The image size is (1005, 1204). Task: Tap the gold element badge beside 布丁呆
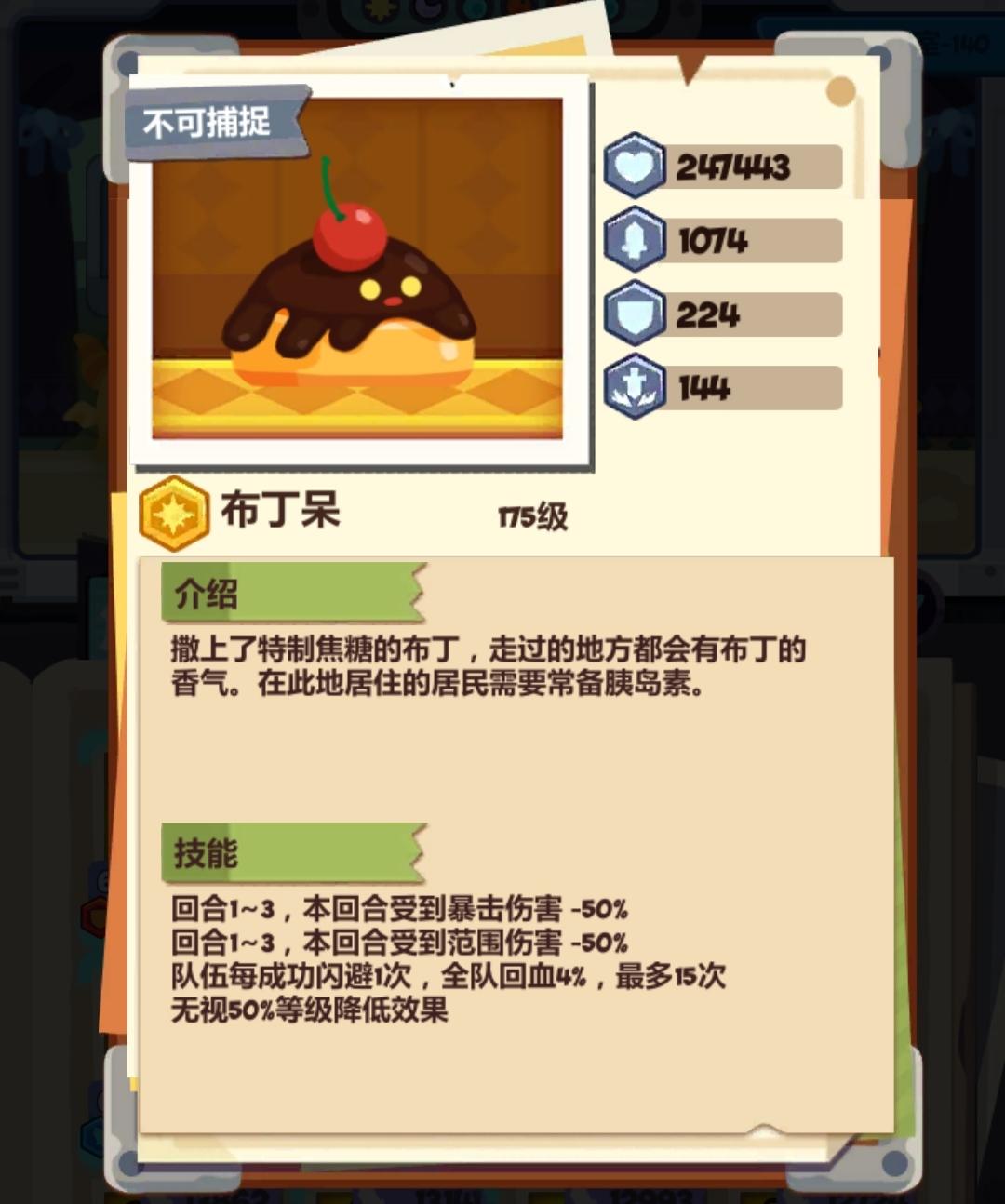coord(174,513)
